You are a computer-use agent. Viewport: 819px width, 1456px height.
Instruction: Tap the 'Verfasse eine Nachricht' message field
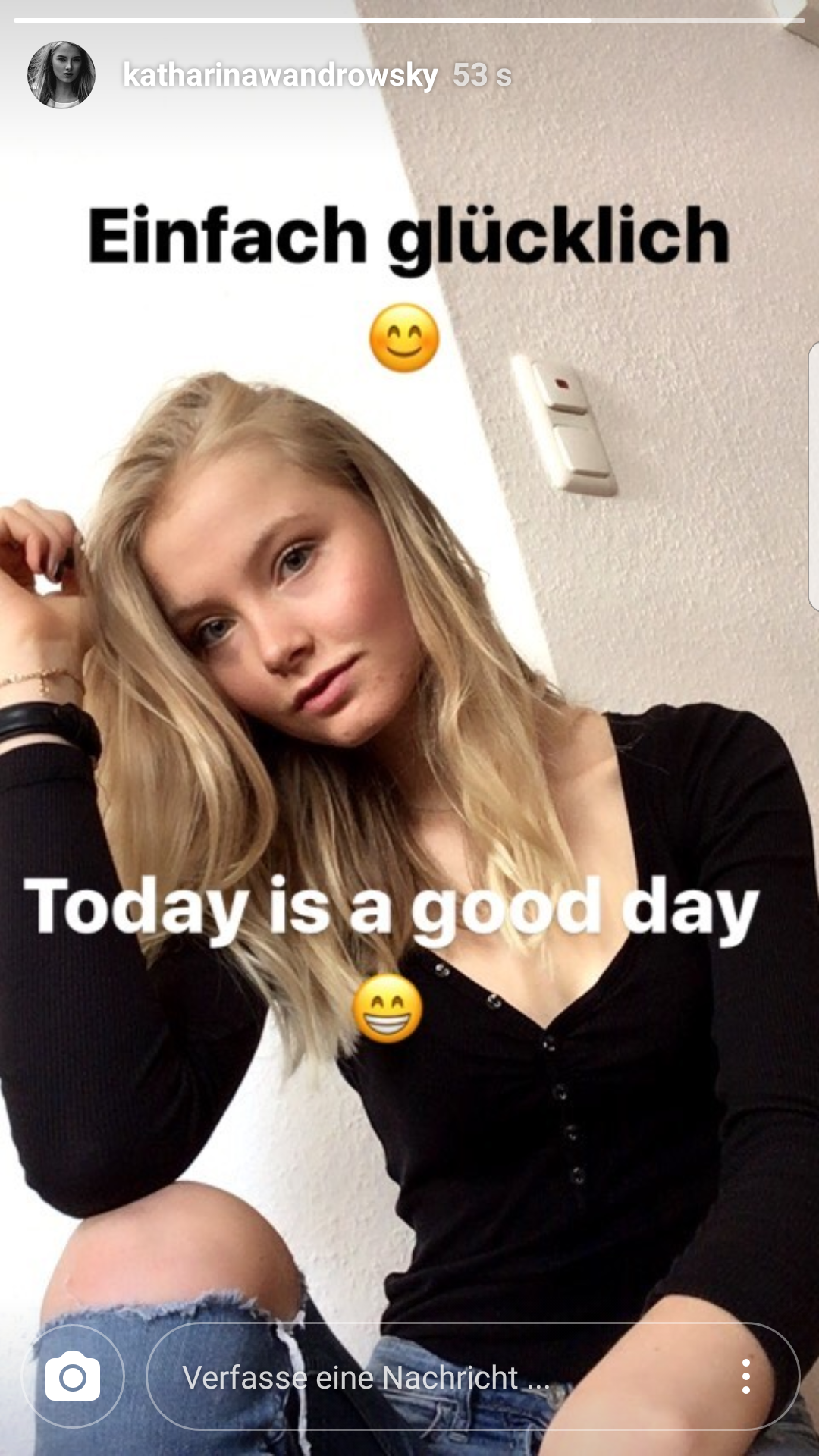pyautogui.click(x=472, y=1376)
